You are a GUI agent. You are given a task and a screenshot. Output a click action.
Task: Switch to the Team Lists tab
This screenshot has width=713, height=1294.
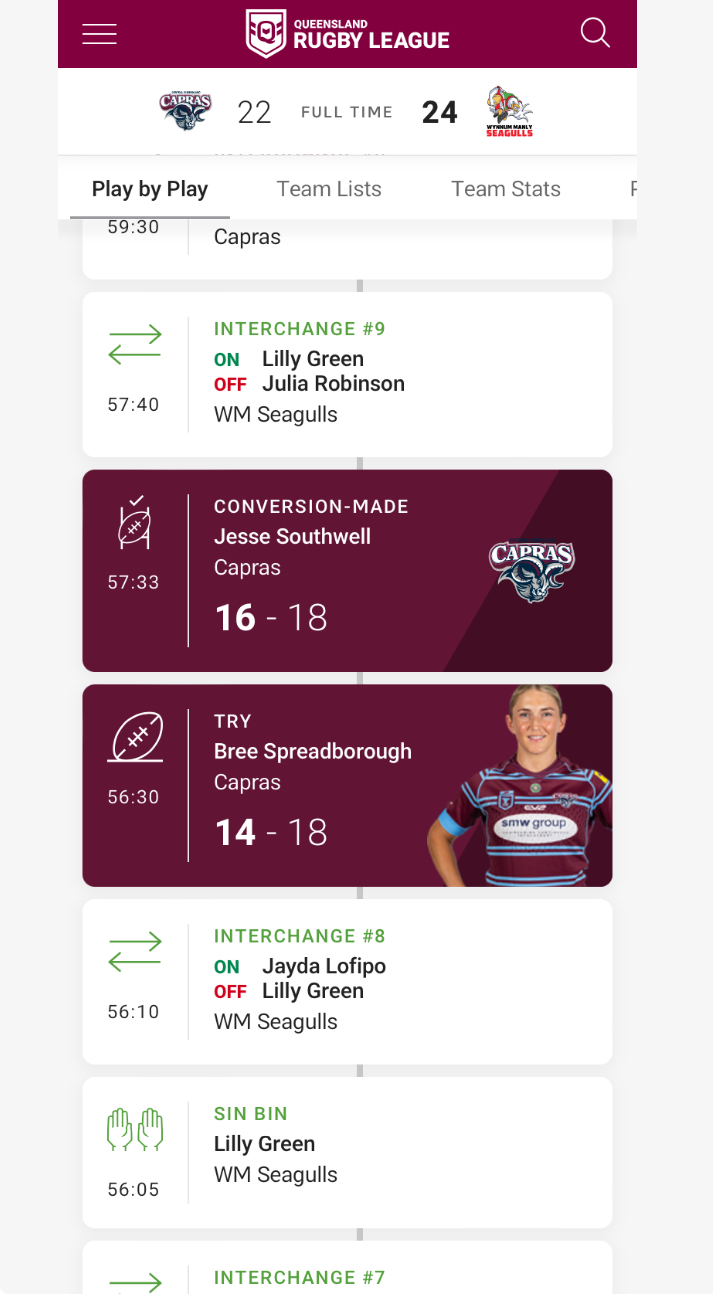(329, 189)
